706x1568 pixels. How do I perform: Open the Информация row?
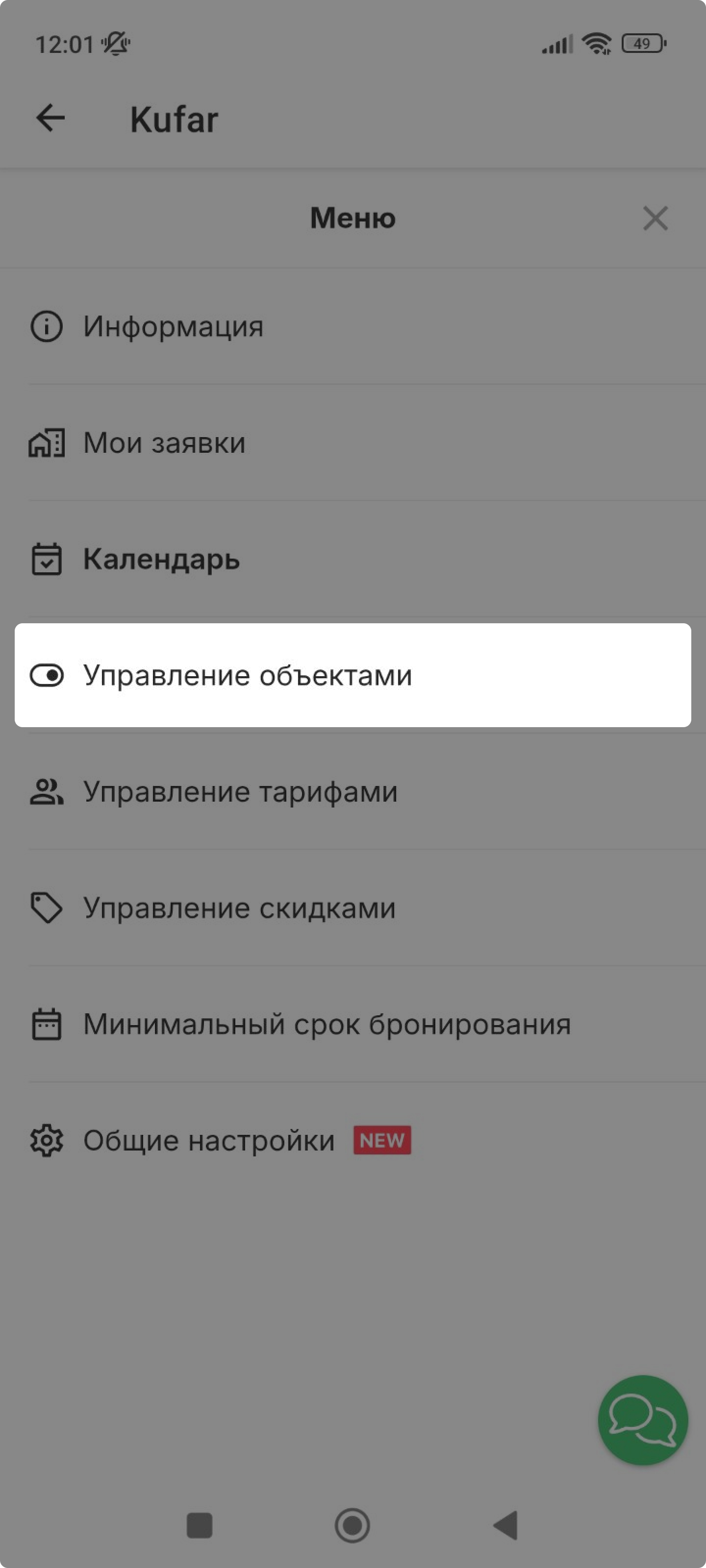353,326
